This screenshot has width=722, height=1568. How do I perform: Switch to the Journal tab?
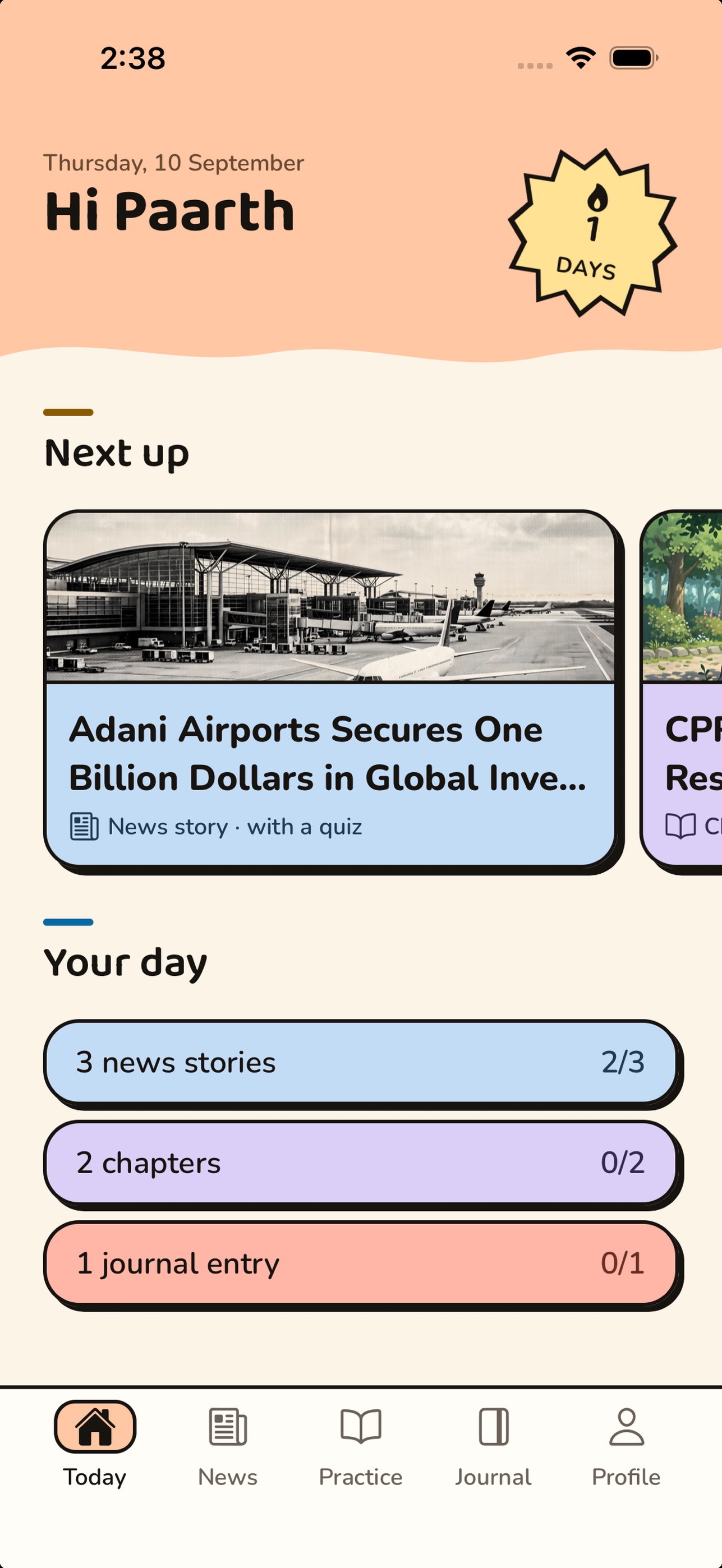493,1444
